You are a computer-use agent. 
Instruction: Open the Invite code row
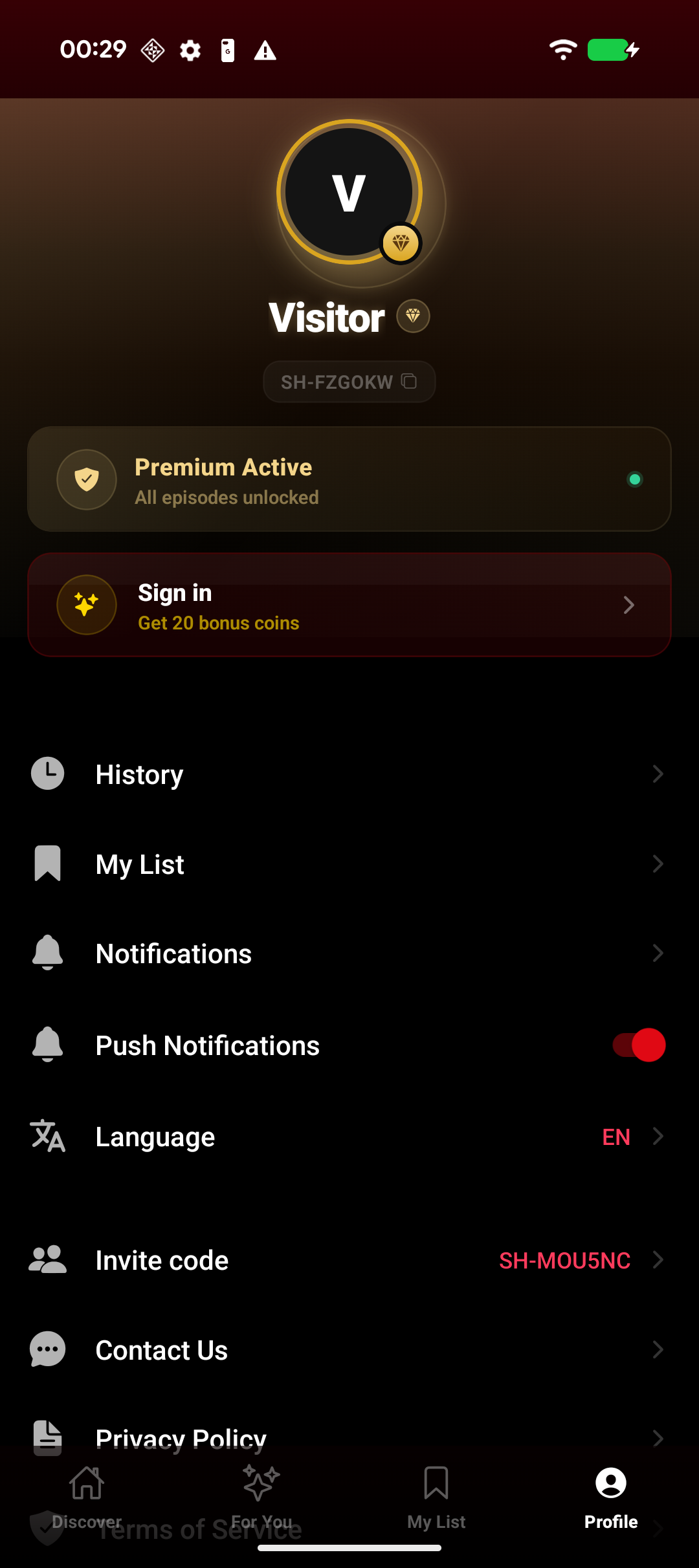[349, 1260]
